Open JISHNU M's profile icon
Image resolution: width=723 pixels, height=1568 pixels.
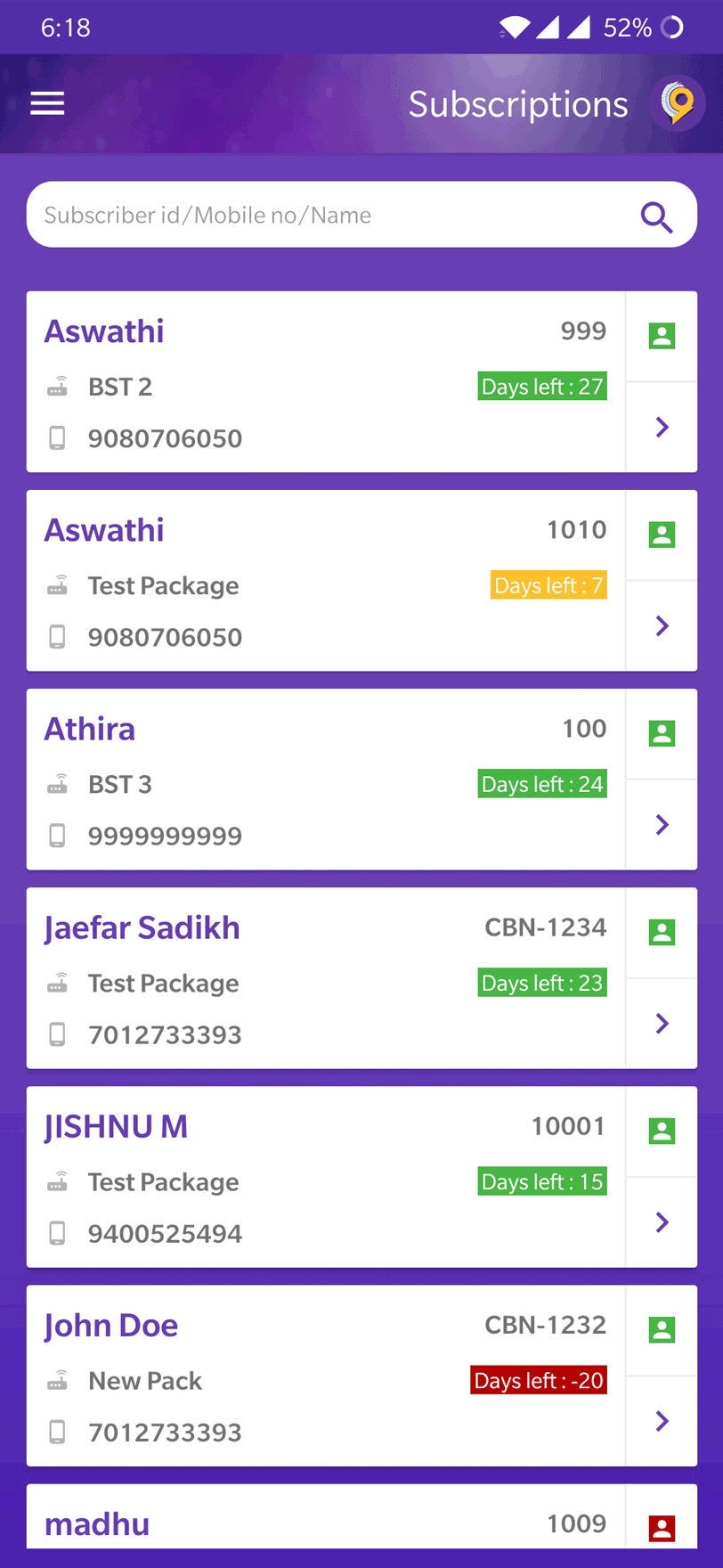[661, 1131]
